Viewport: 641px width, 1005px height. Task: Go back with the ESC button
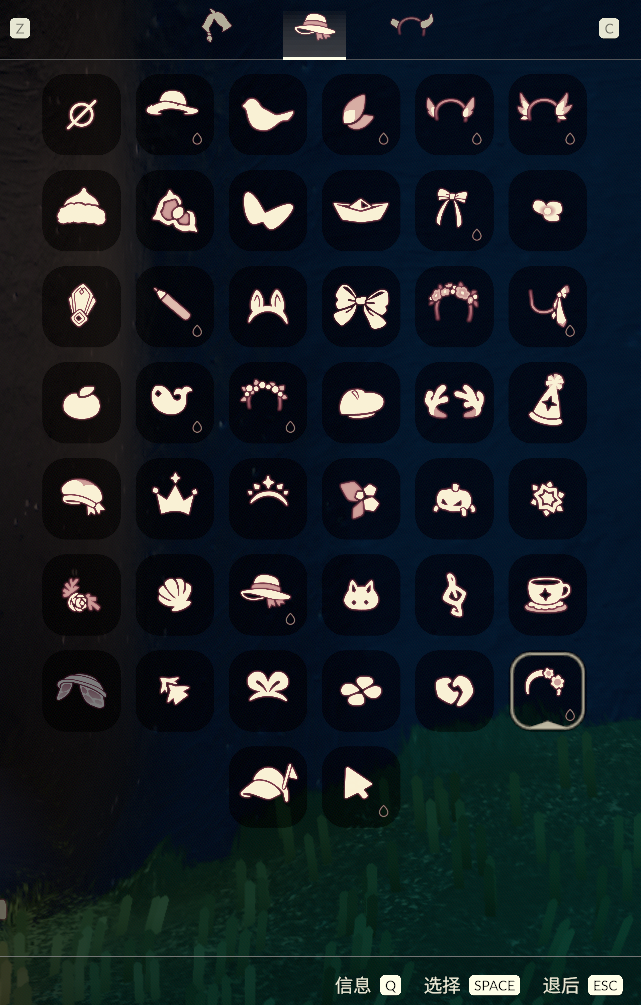[x=605, y=985]
